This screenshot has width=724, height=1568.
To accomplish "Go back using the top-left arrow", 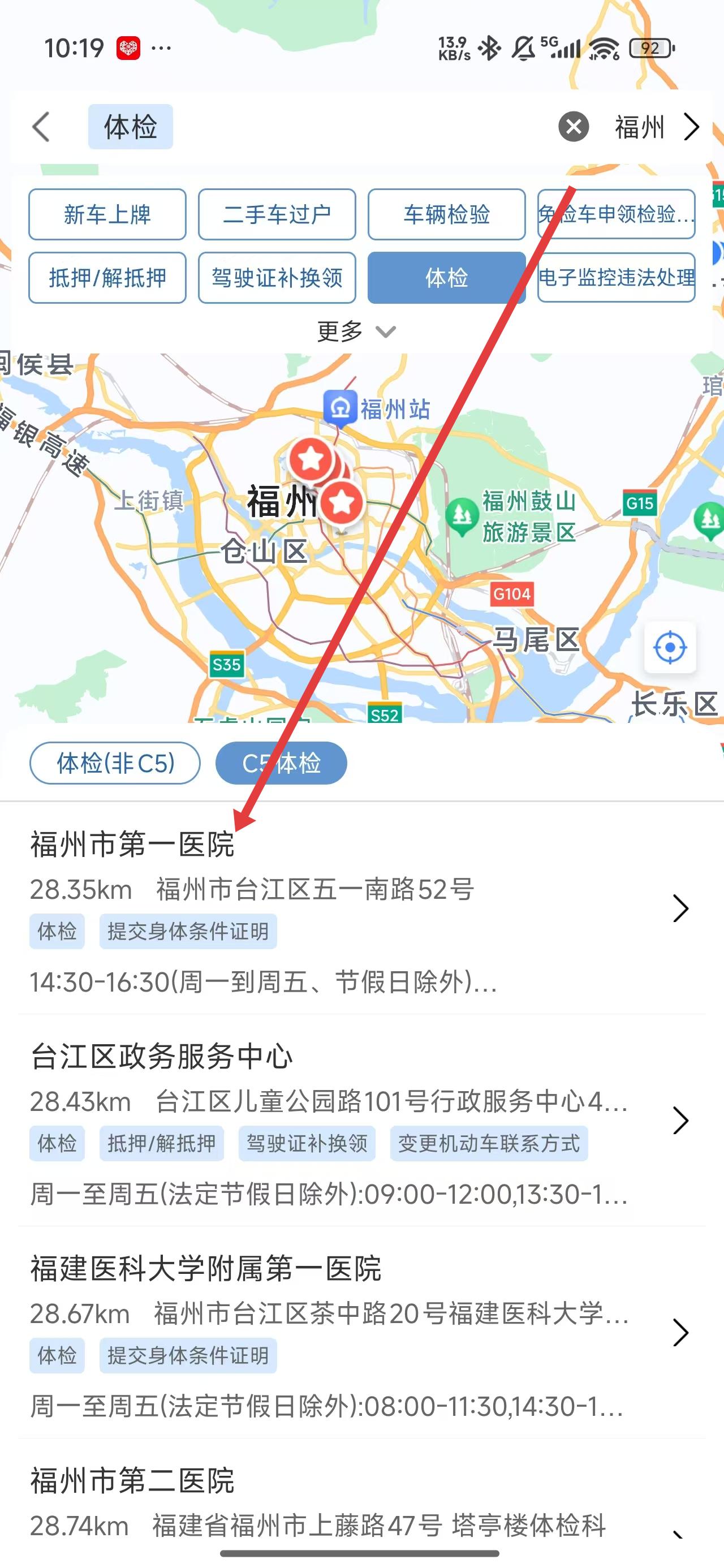I will (x=41, y=127).
